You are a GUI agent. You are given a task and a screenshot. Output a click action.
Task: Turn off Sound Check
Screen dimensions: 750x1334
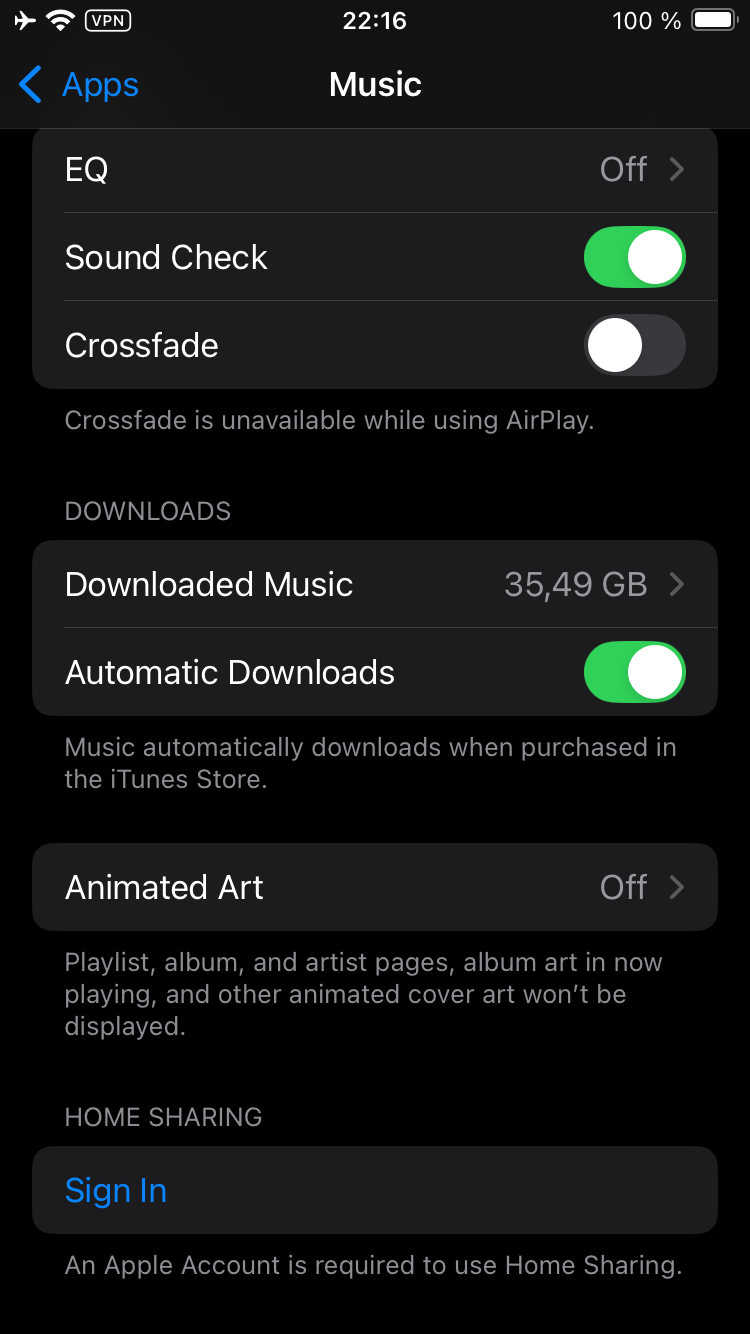point(634,257)
